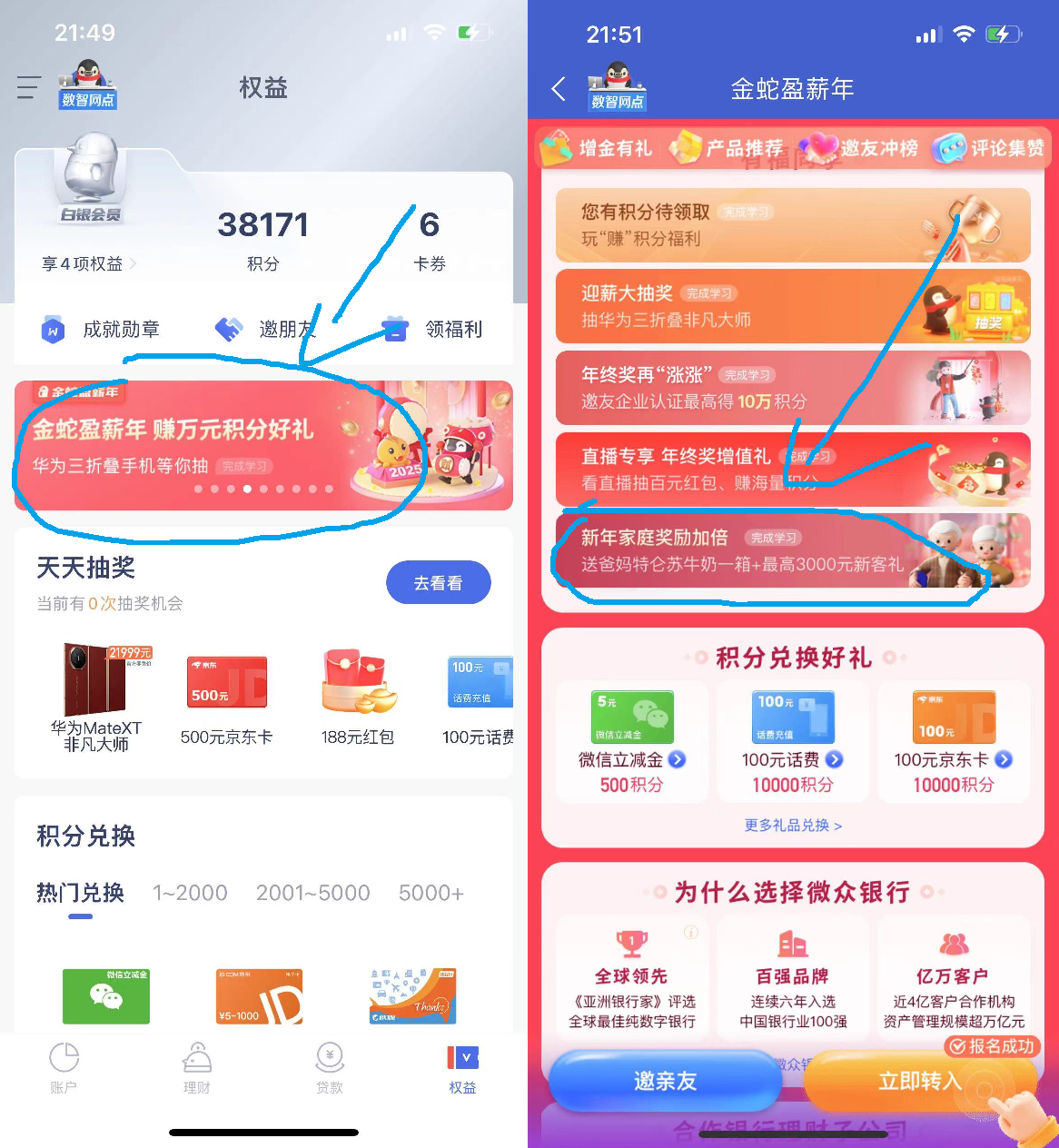This screenshot has width=1059, height=1148.
Task: Switch to the 账户 bottom tab
Action: tap(64, 1068)
